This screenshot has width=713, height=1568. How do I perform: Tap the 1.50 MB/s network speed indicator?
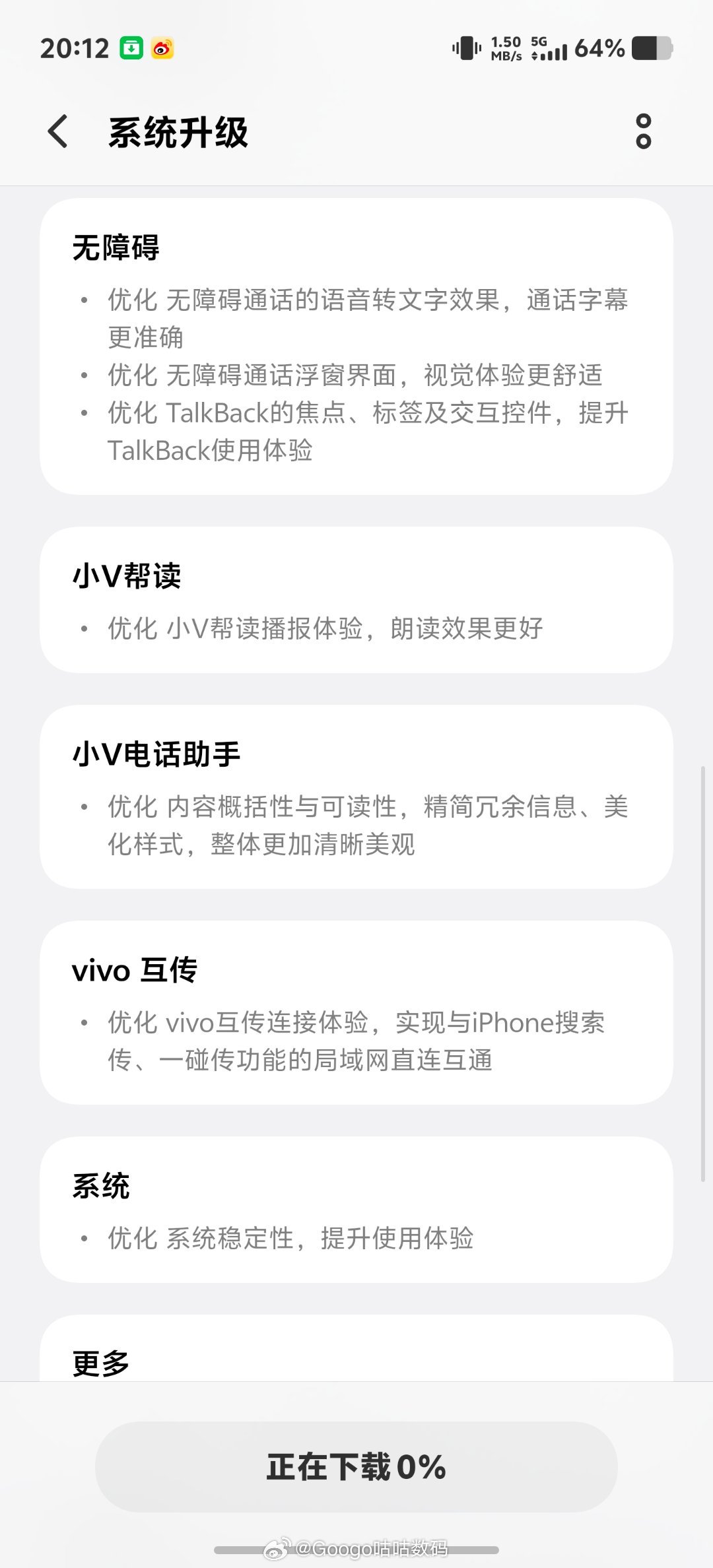[505, 48]
